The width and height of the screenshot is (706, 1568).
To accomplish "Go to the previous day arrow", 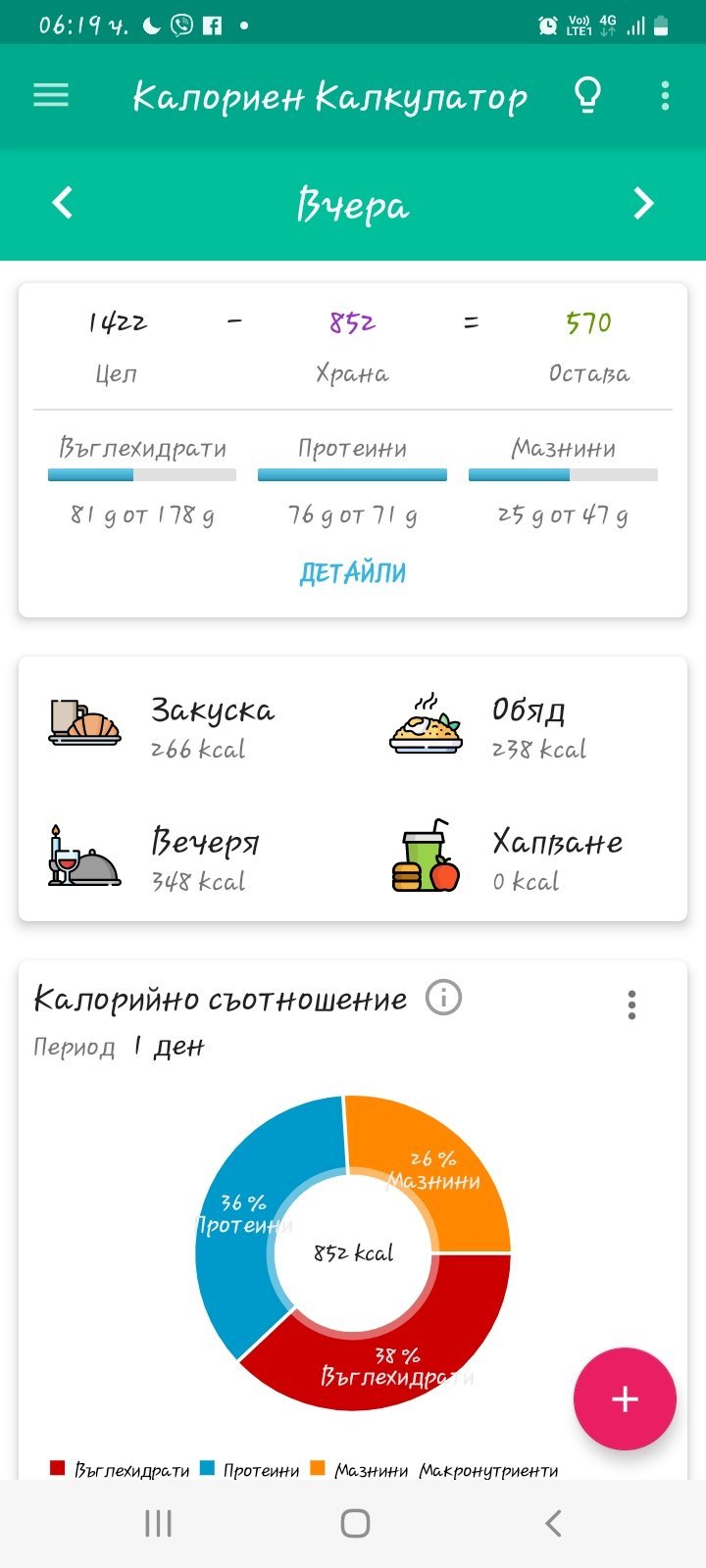I will click(x=63, y=204).
